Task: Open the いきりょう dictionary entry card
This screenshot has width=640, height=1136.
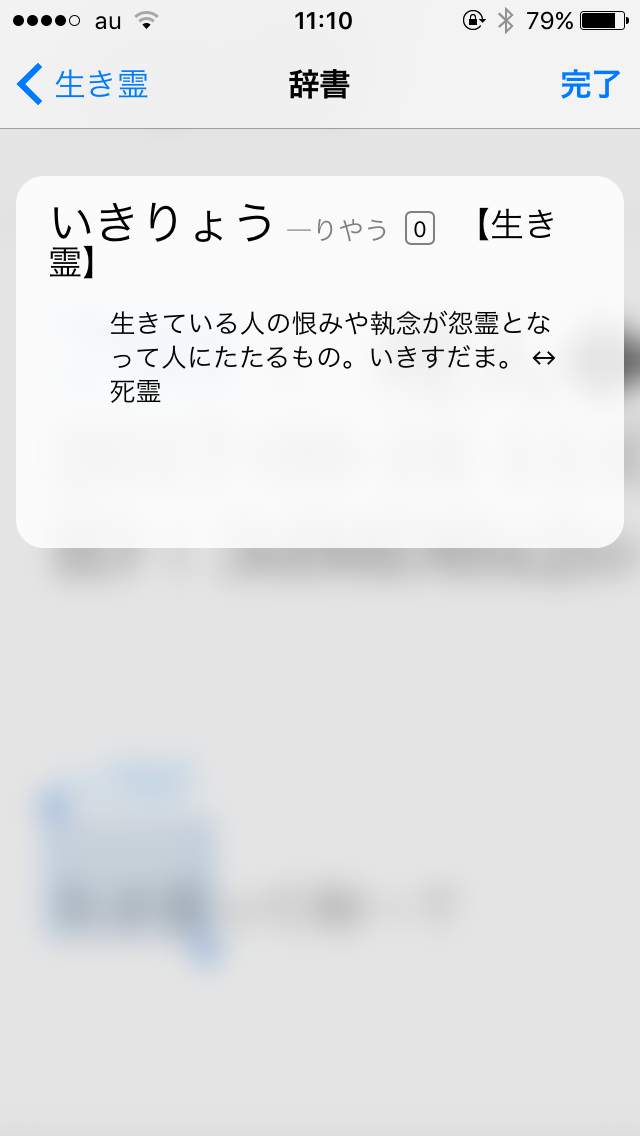Action: pyautogui.click(x=320, y=362)
